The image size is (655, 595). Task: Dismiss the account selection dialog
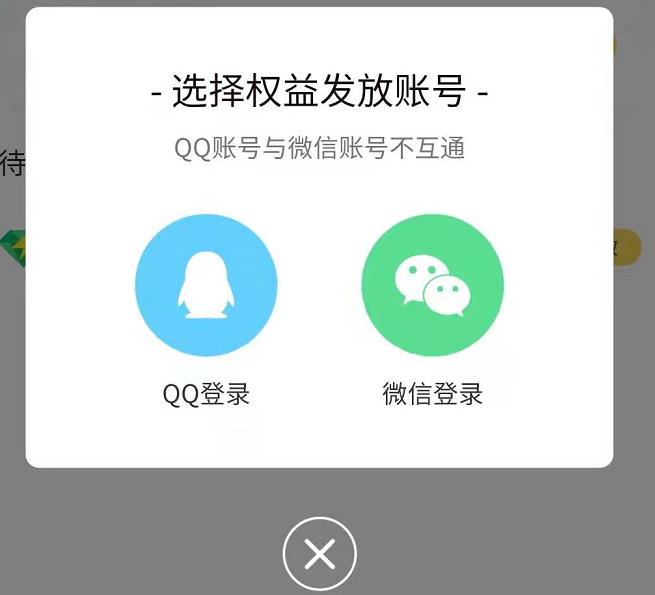click(319, 553)
